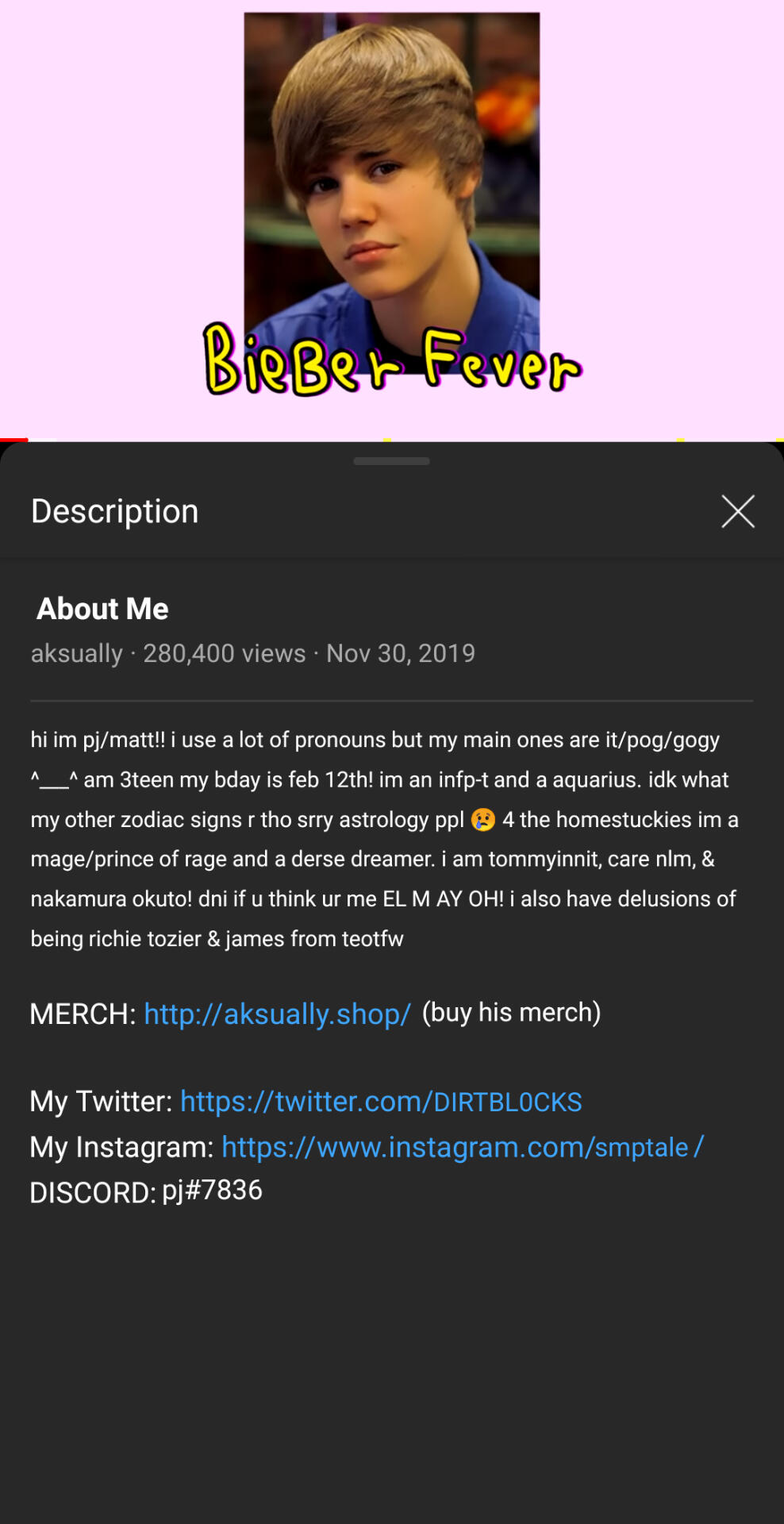The image size is (784, 1524).
Task: Tap the description sheet drag handle
Action: (x=392, y=461)
